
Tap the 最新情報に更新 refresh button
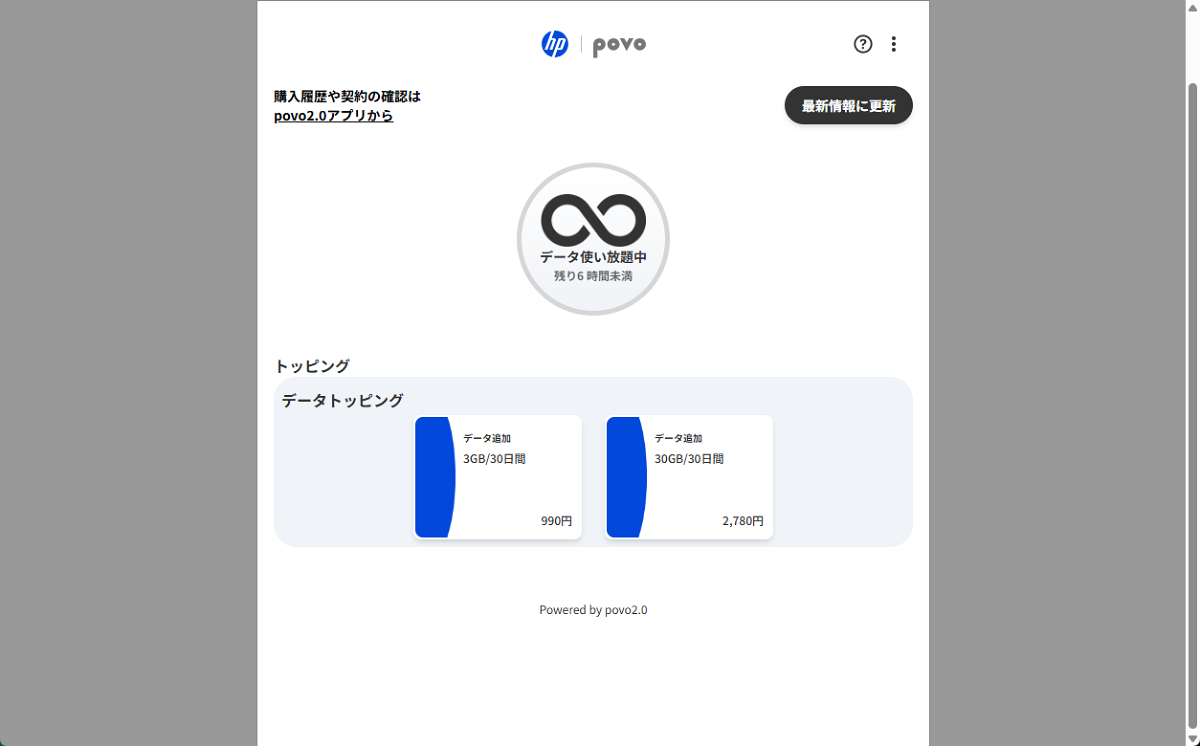coord(848,105)
